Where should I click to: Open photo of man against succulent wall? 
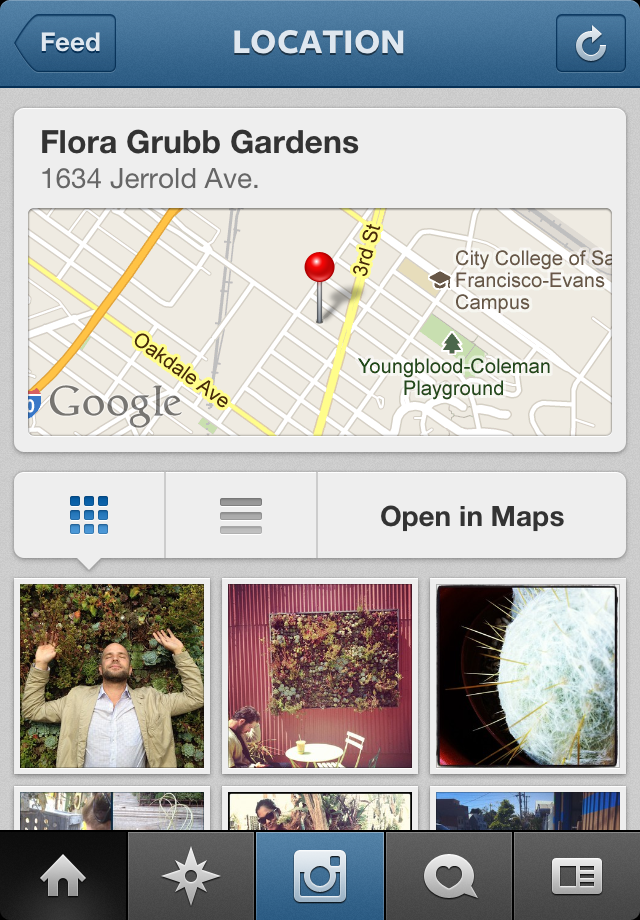(x=112, y=676)
